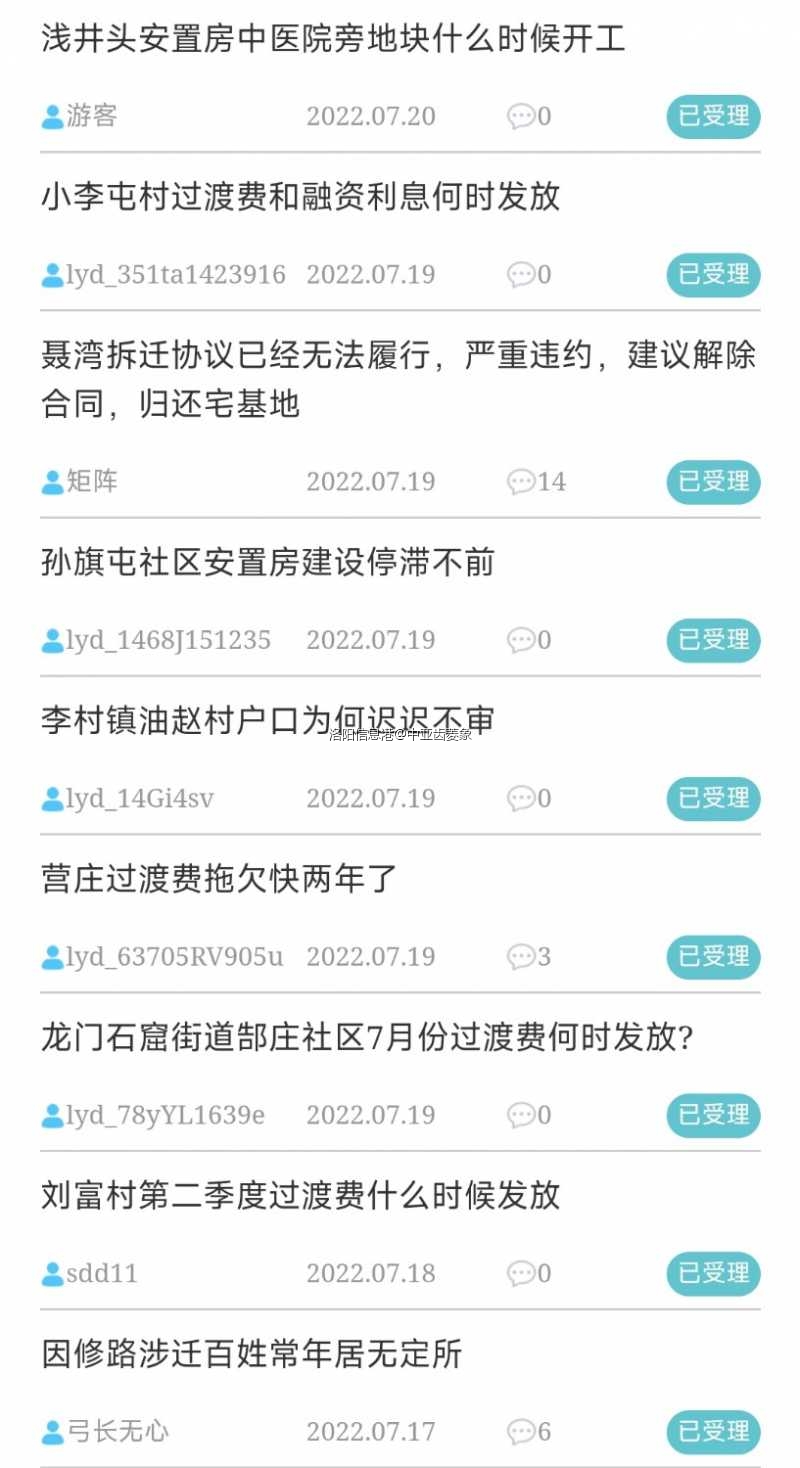Open 李村镇油赵村户口 question

[268, 720]
